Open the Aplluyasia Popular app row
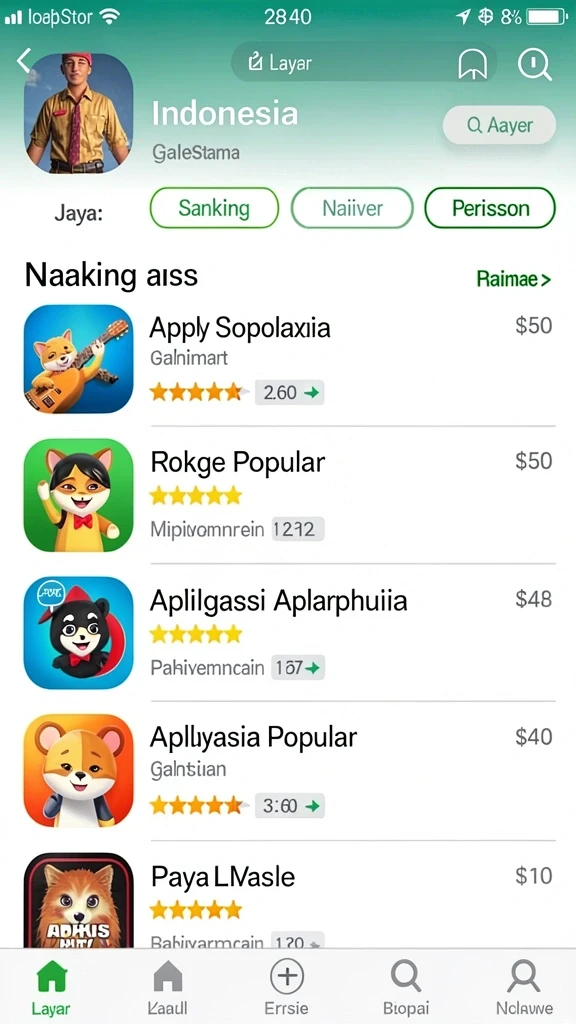Image resolution: width=576 pixels, height=1024 pixels. tap(288, 771)
